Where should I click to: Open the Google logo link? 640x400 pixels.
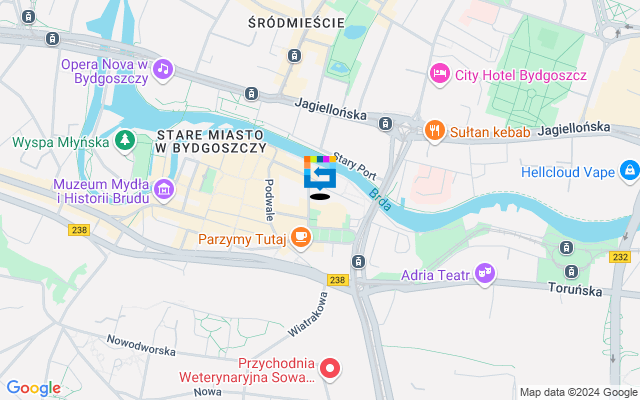[x=33, y=388]
